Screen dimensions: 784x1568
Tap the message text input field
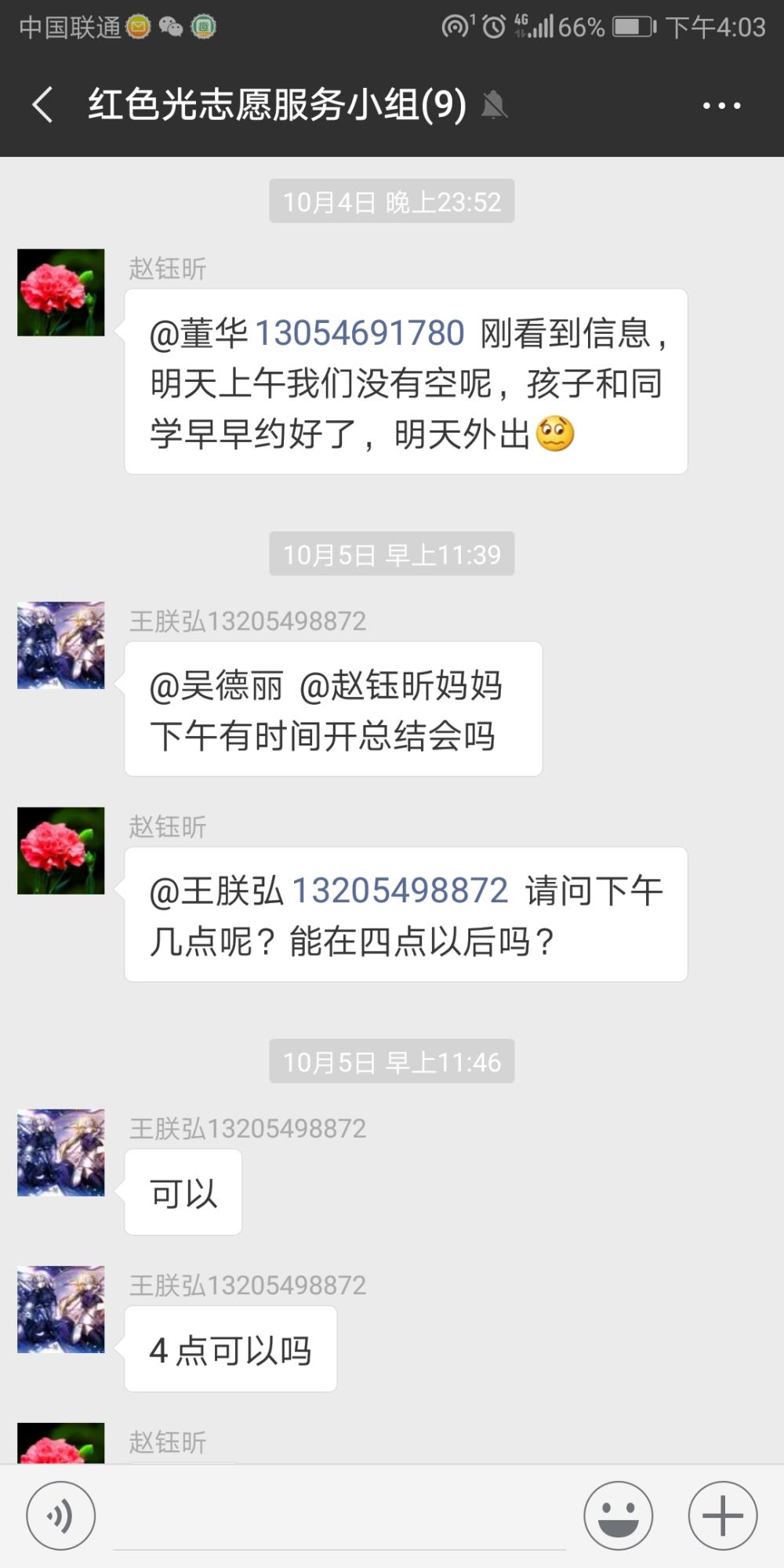point(339,1517)
